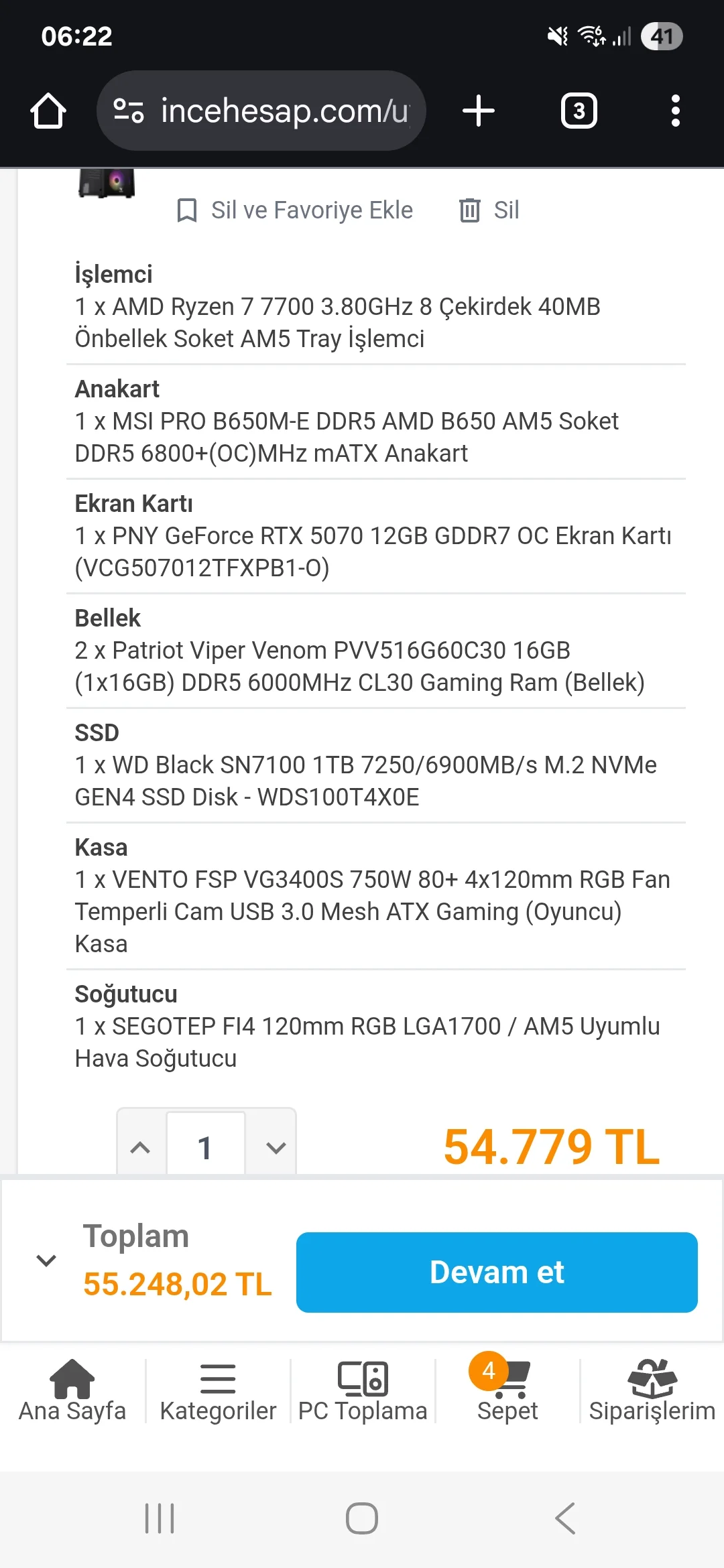Open a new browser tab
Viewport: 724px width, 1568px height.
(x=479, y=111)
